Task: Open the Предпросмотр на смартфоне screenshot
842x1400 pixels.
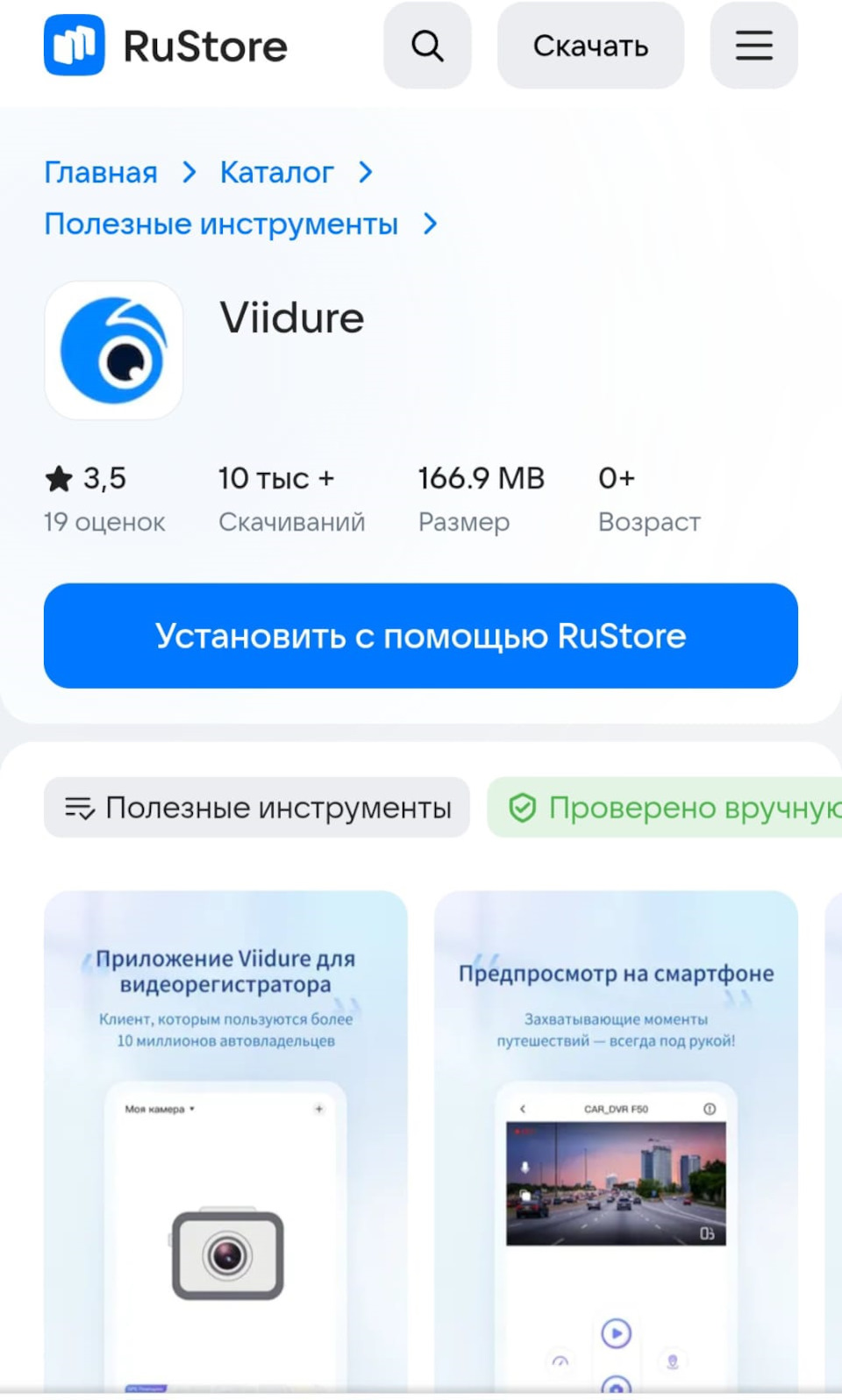Action: [616, 1140]
